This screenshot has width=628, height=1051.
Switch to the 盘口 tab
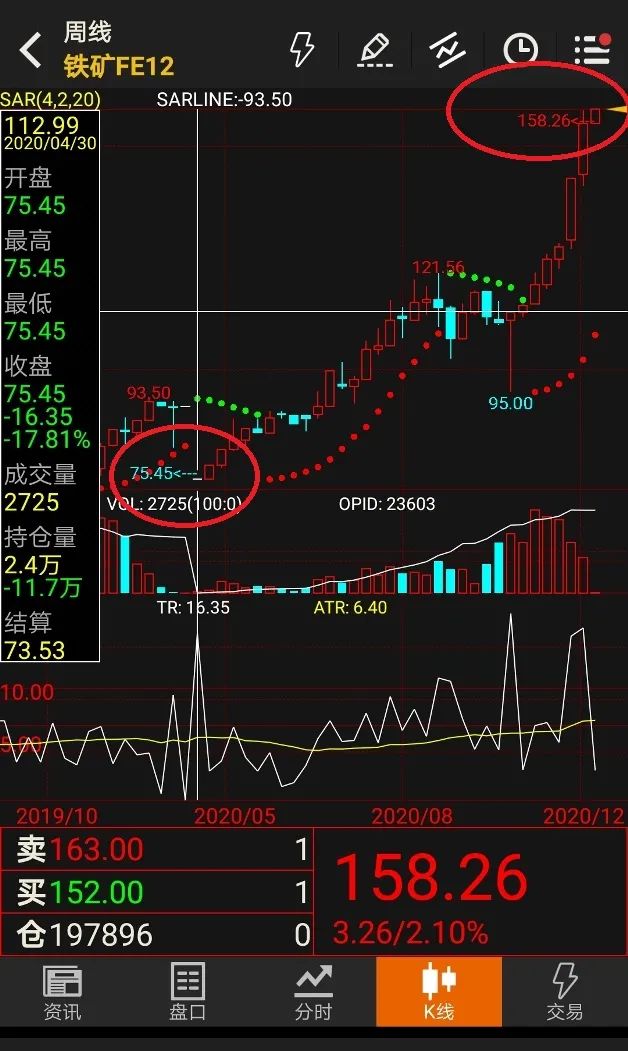coord(187,991)
